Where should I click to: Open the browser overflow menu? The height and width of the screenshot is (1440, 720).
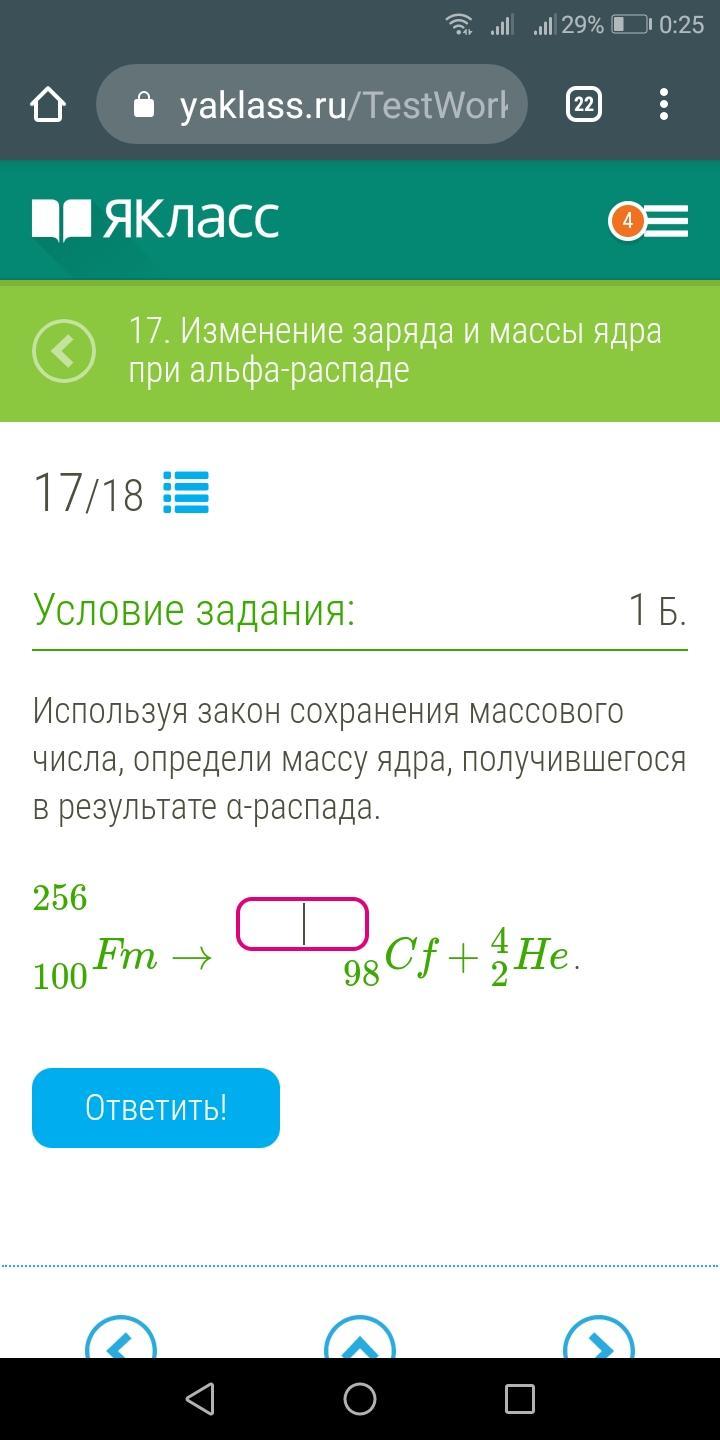click(664, 104)
